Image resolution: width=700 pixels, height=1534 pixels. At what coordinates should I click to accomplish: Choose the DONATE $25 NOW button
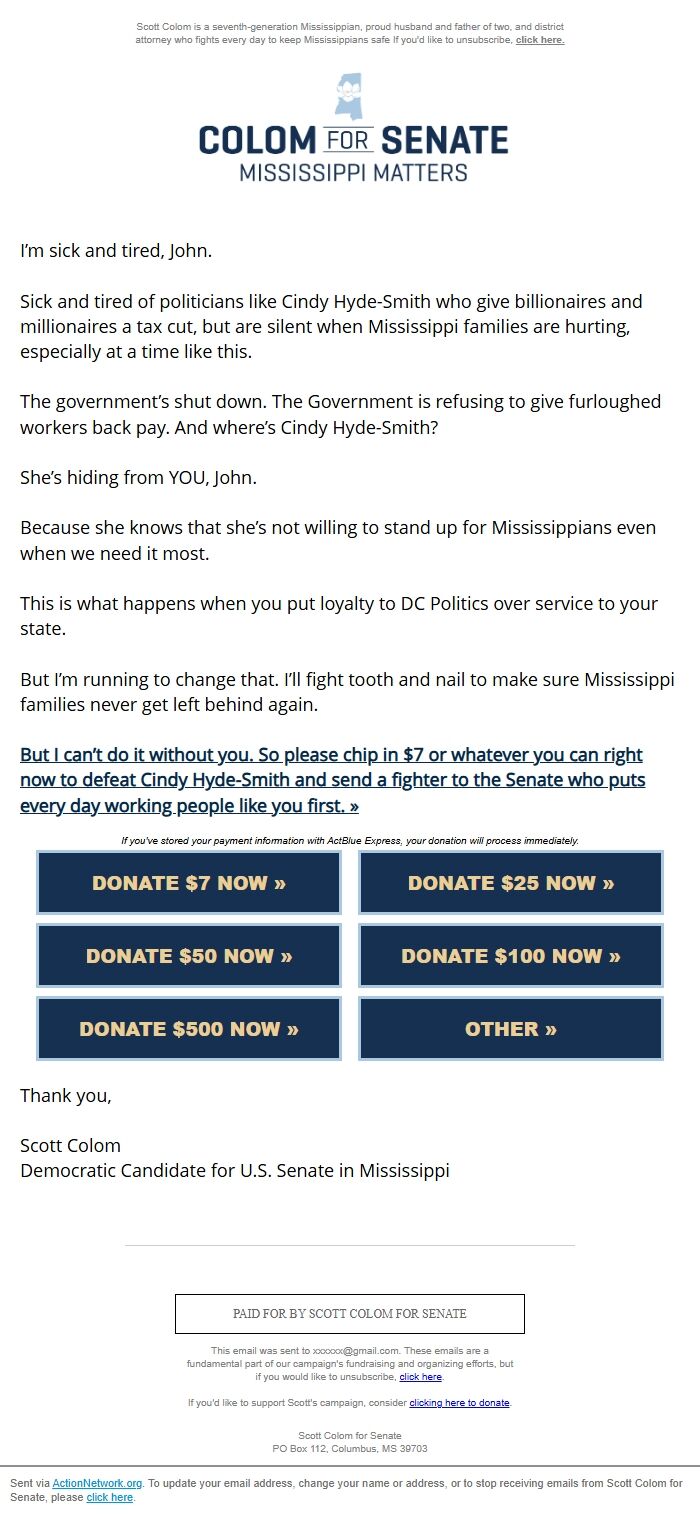(511, 883)
